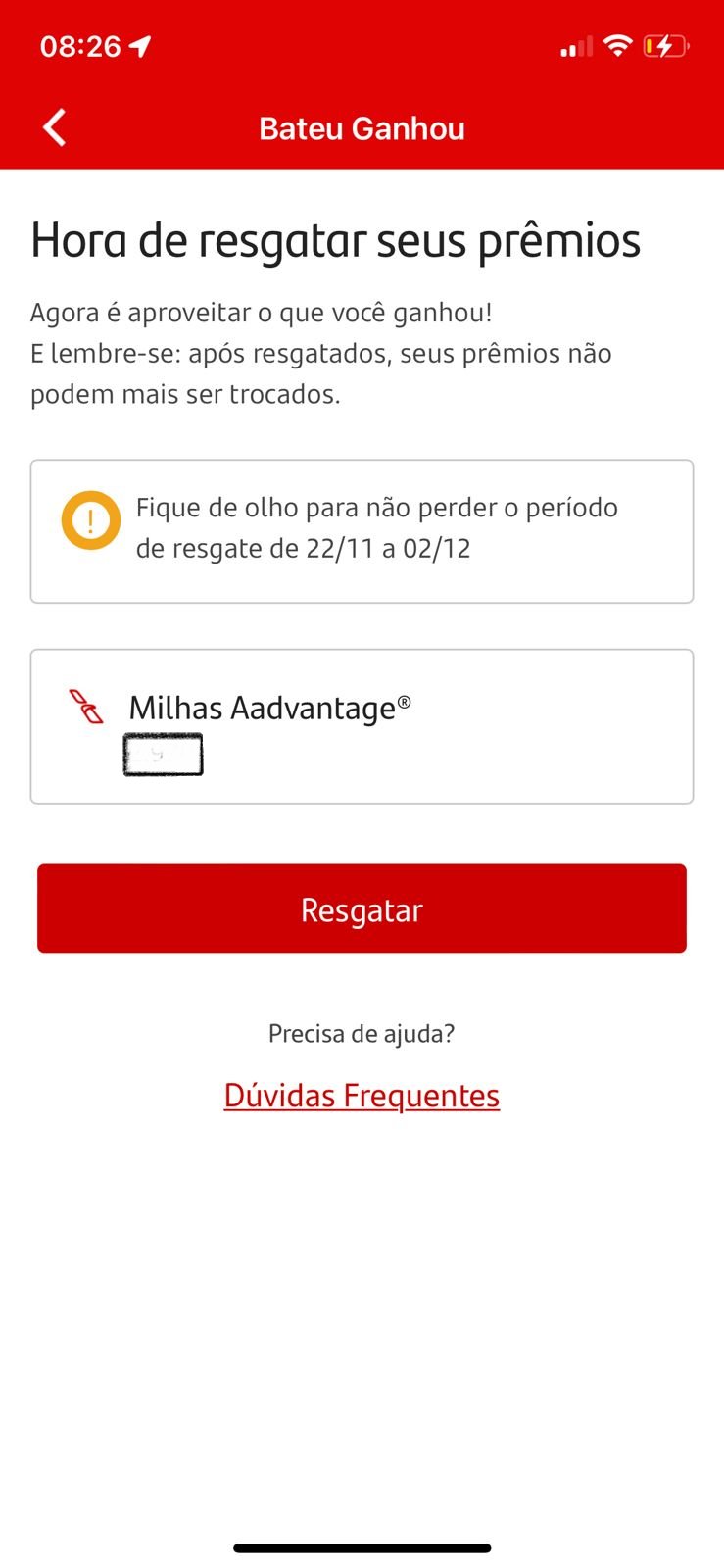
Task: Tap the red Resgatar button
Action: pos(362,908)
